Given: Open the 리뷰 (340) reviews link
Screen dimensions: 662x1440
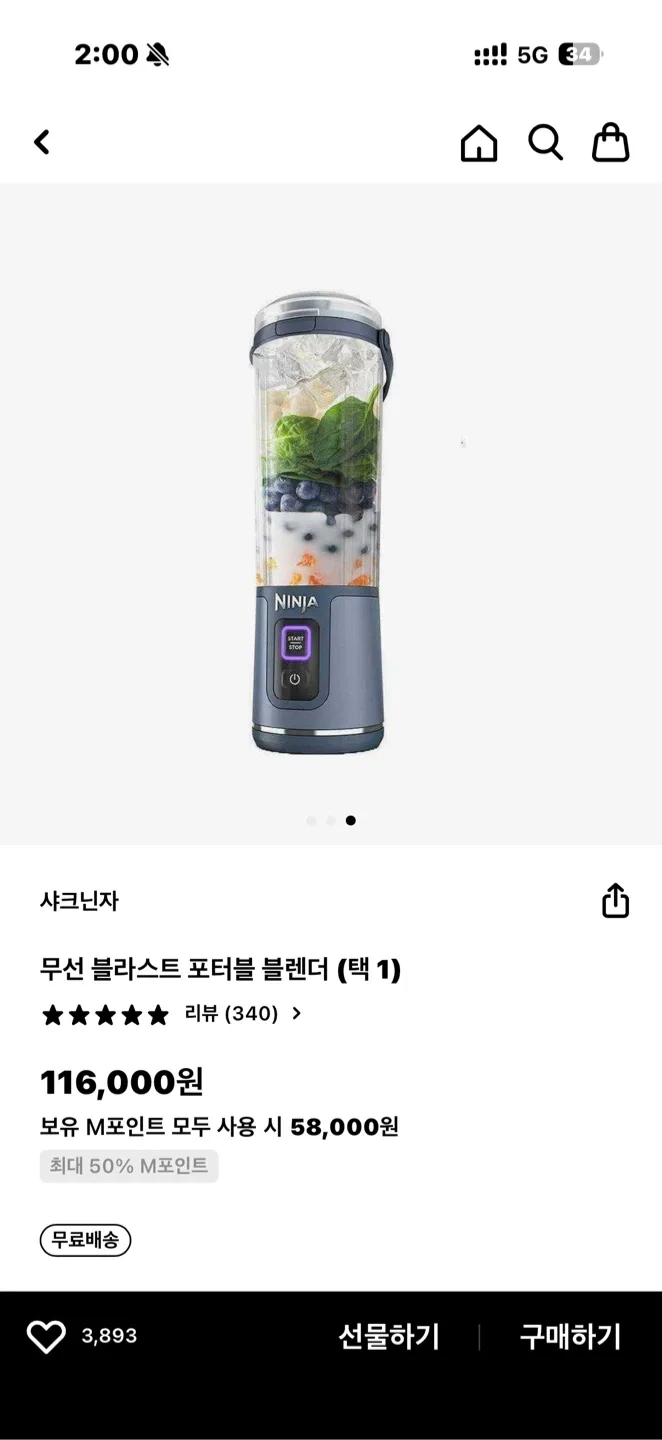Looking at the screenshot, I should tap(242, 1014).
